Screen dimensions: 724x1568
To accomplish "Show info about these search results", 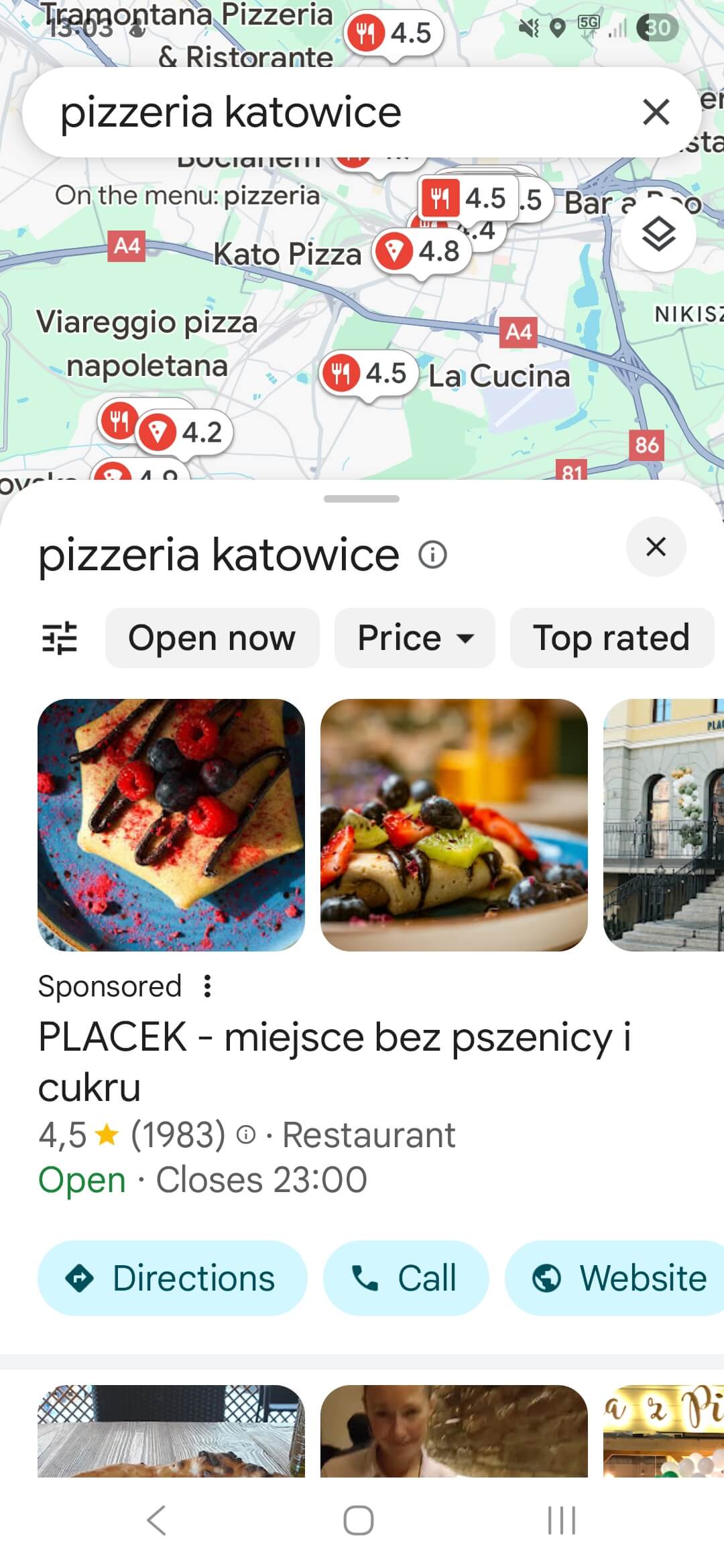I will (x=432, y=555).
